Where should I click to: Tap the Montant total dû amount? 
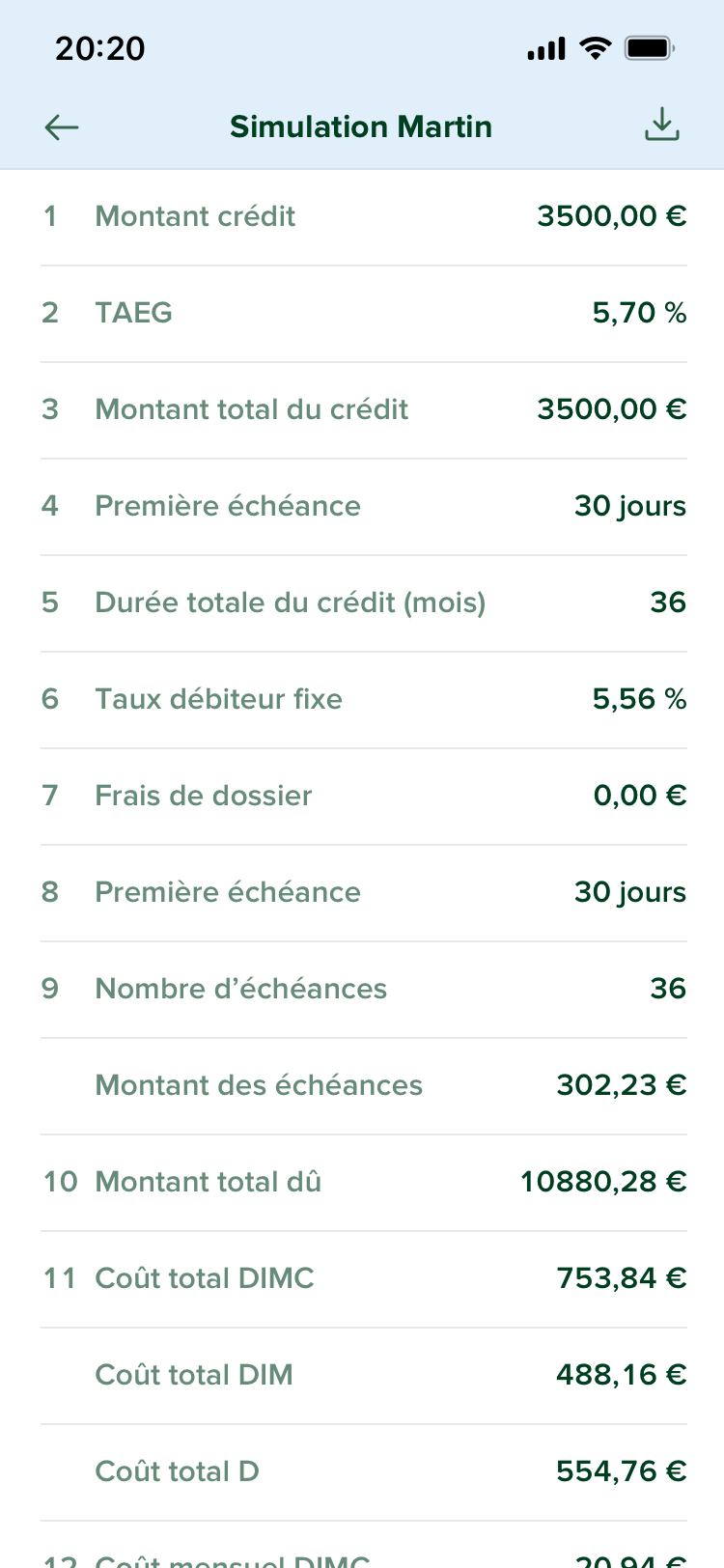[x=601, y=1181]
